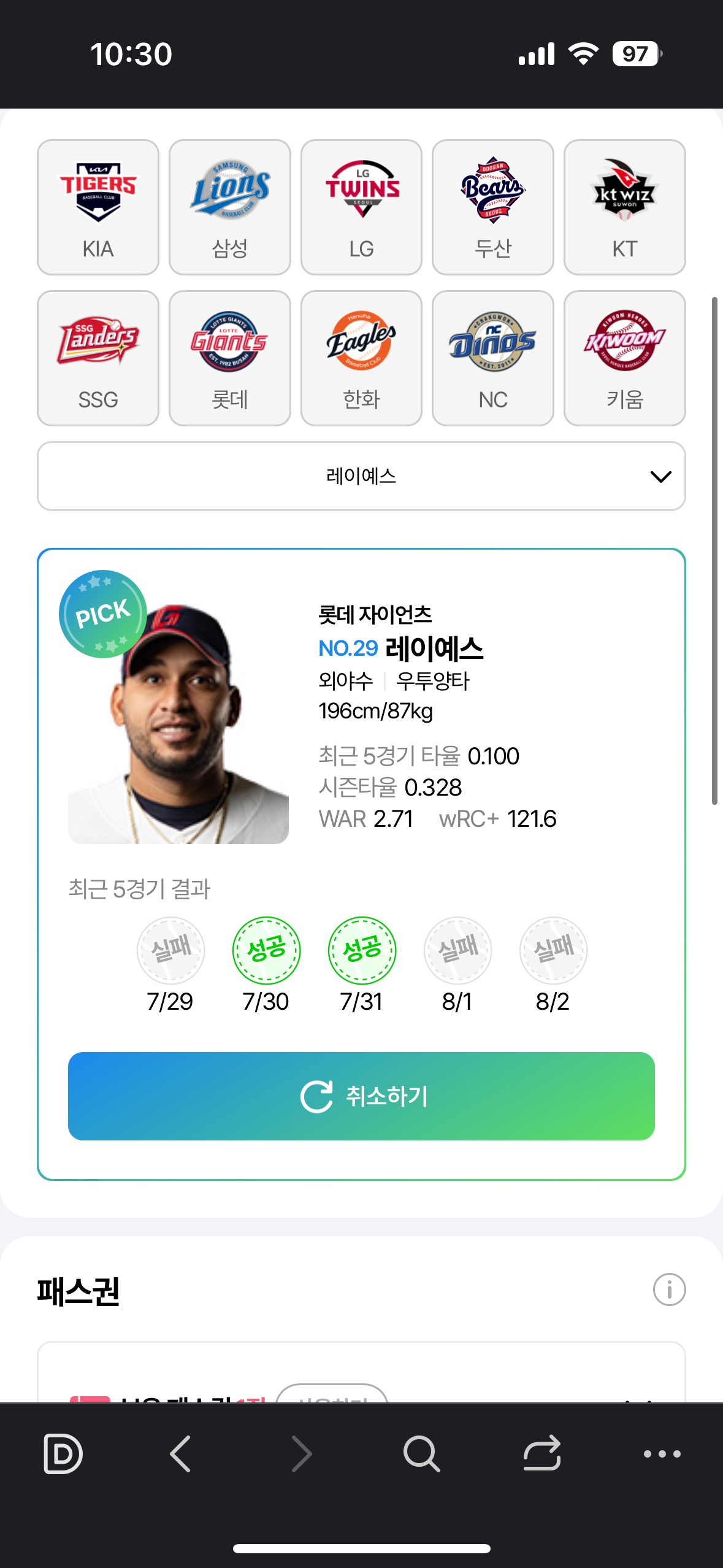Choose the 키움 Heroes team

point(624,358)
